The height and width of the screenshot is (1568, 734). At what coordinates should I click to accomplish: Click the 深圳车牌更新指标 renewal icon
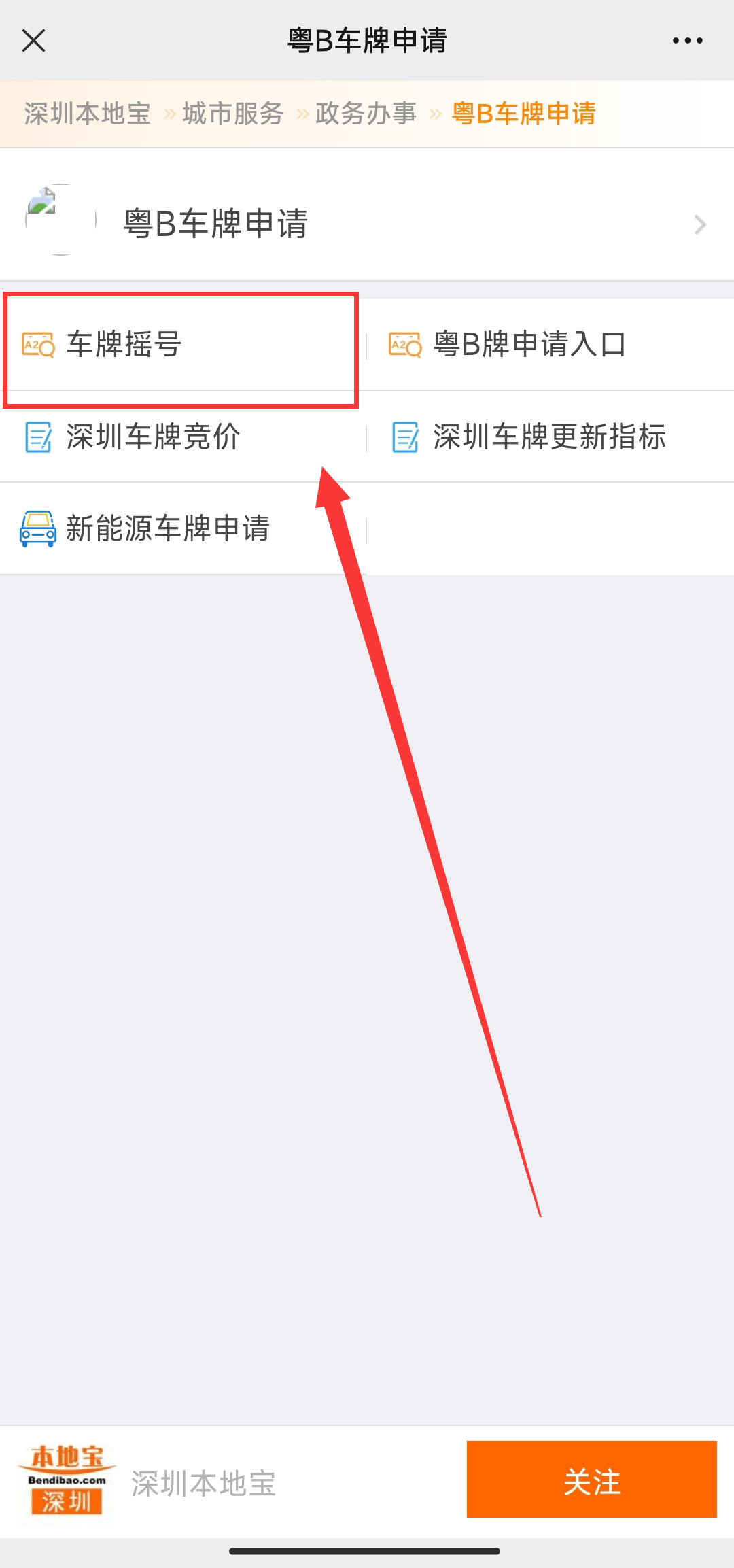coord(405,437)
